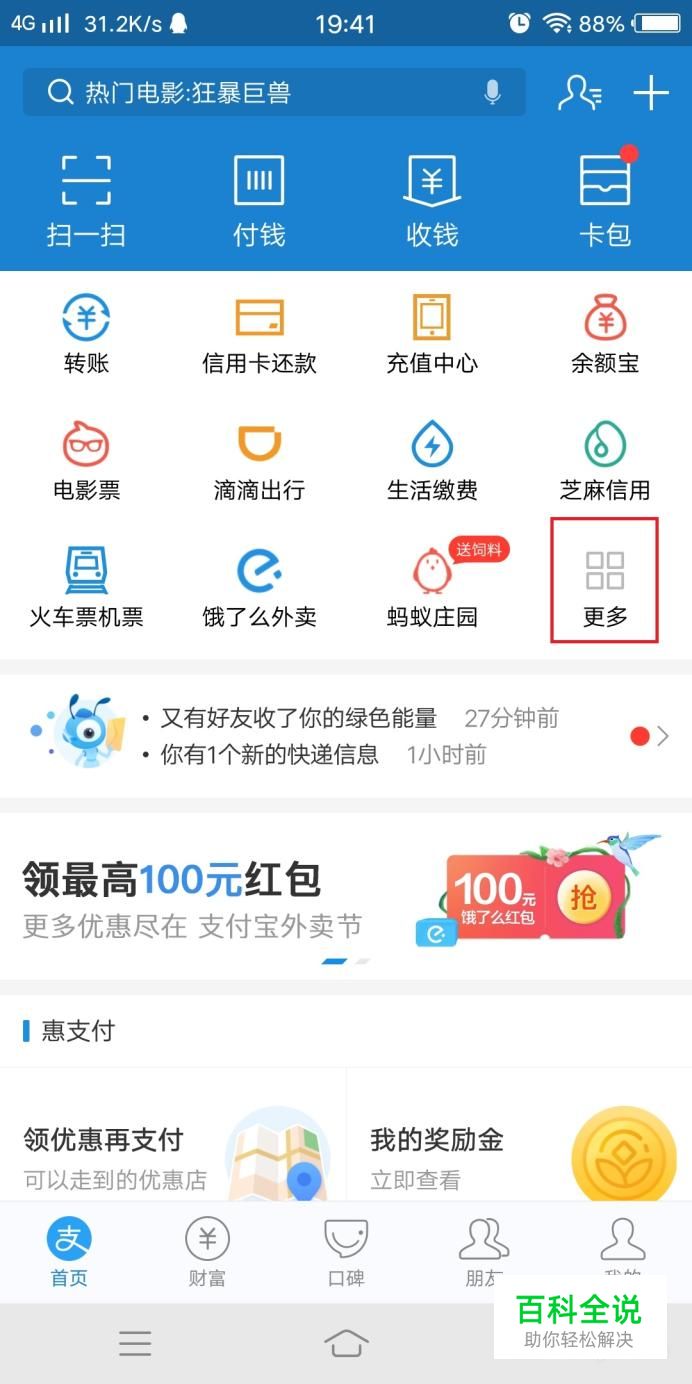Launch 滴滴出行

[x=259, y=462]
